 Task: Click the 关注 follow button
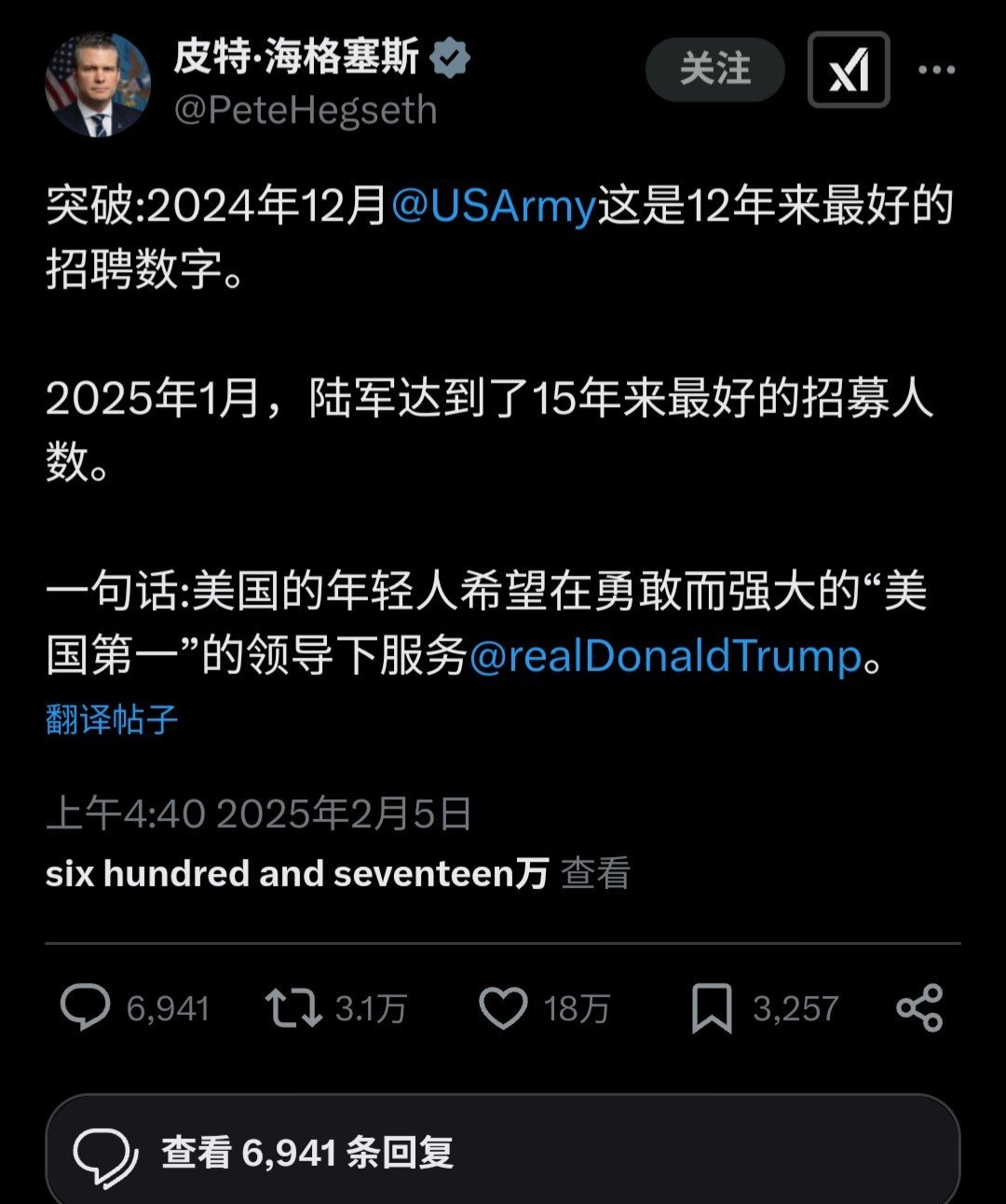pos(713,68)
